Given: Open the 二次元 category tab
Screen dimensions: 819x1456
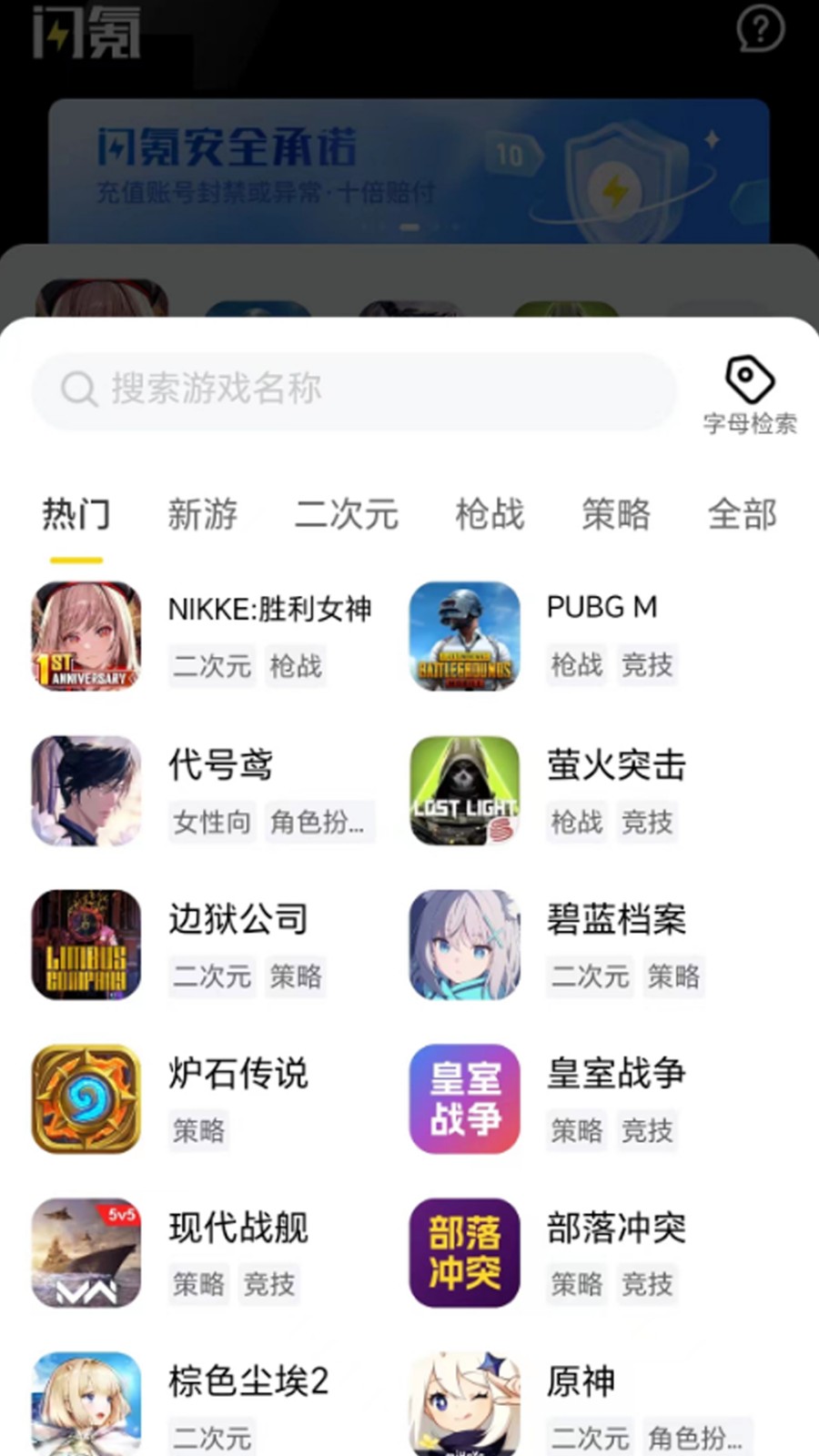Looking at the screenshot, I should (x=345, y=515).
